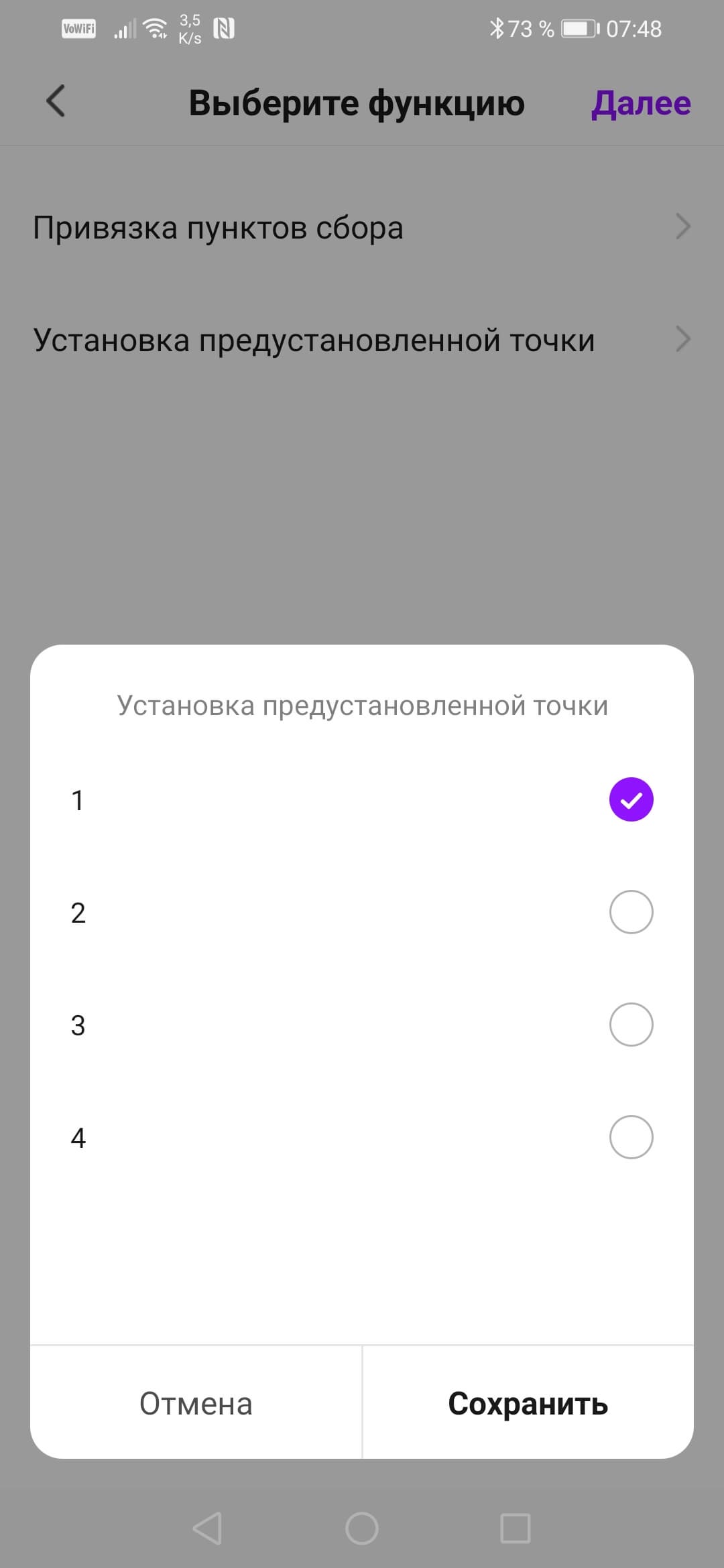Screen dimensions: 724x1568
Task: Save selection with Сохранить
Action: pos(528,1404)
